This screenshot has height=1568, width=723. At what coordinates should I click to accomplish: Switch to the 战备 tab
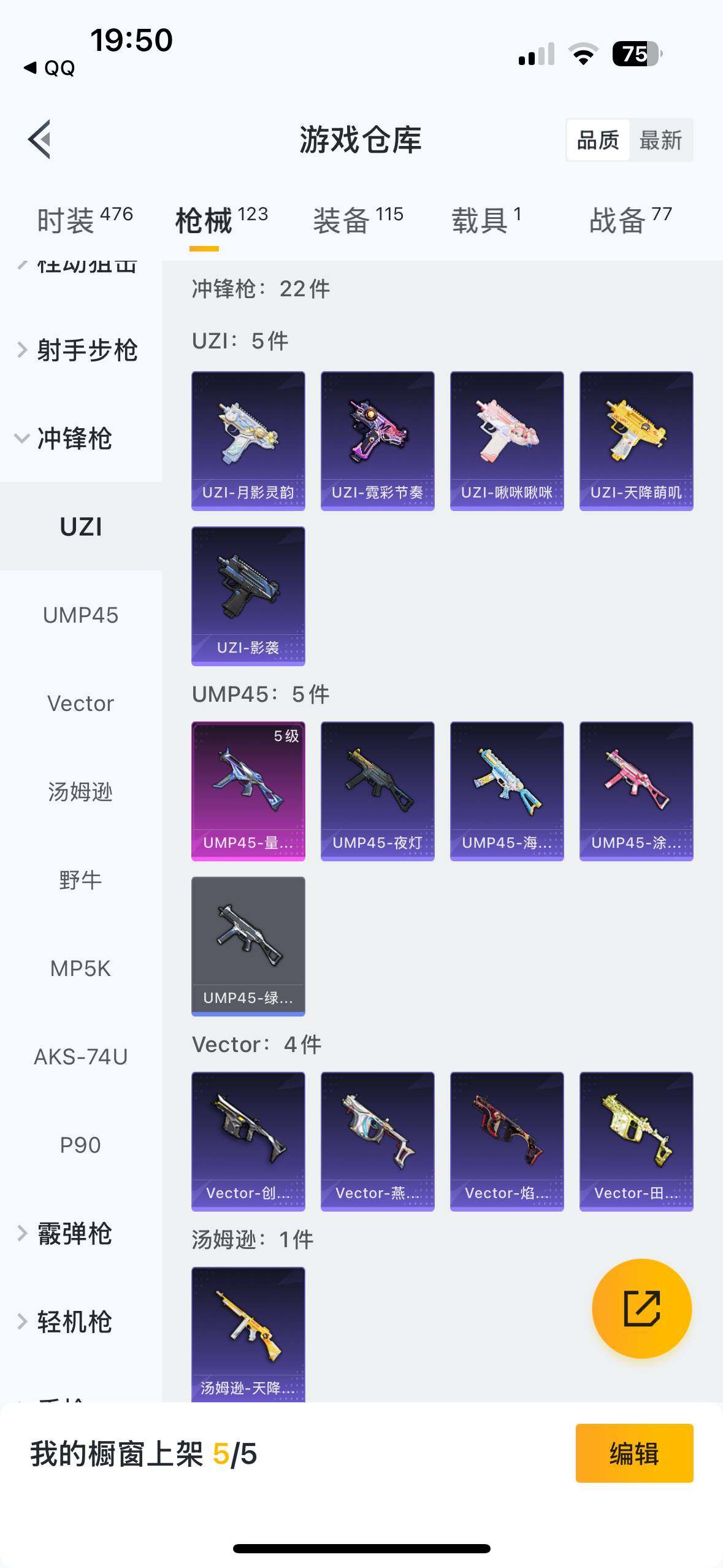click(630, 220)
